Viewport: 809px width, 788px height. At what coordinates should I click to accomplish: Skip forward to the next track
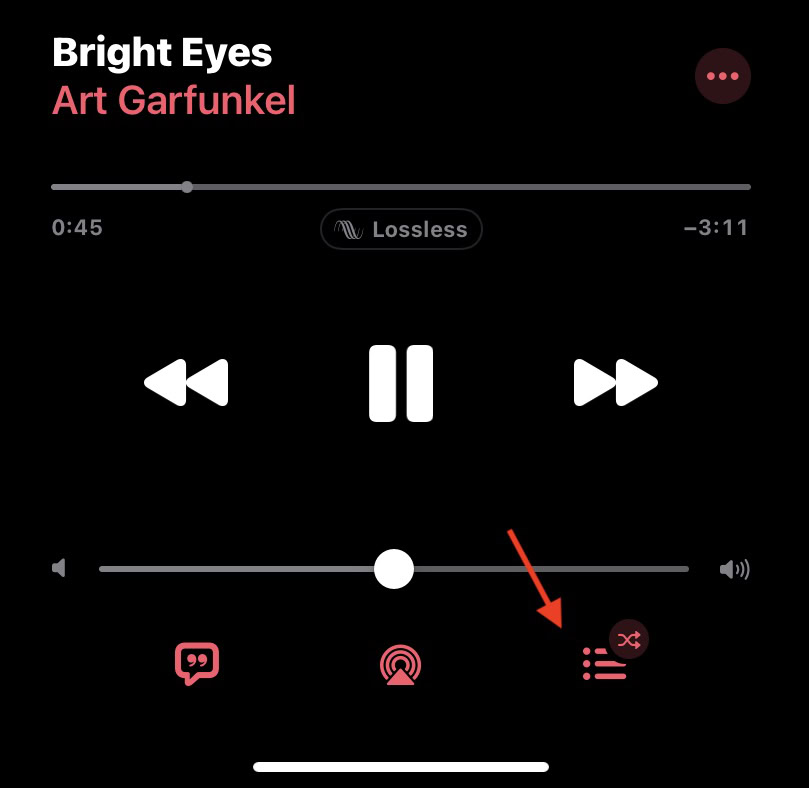coord(615,383)
